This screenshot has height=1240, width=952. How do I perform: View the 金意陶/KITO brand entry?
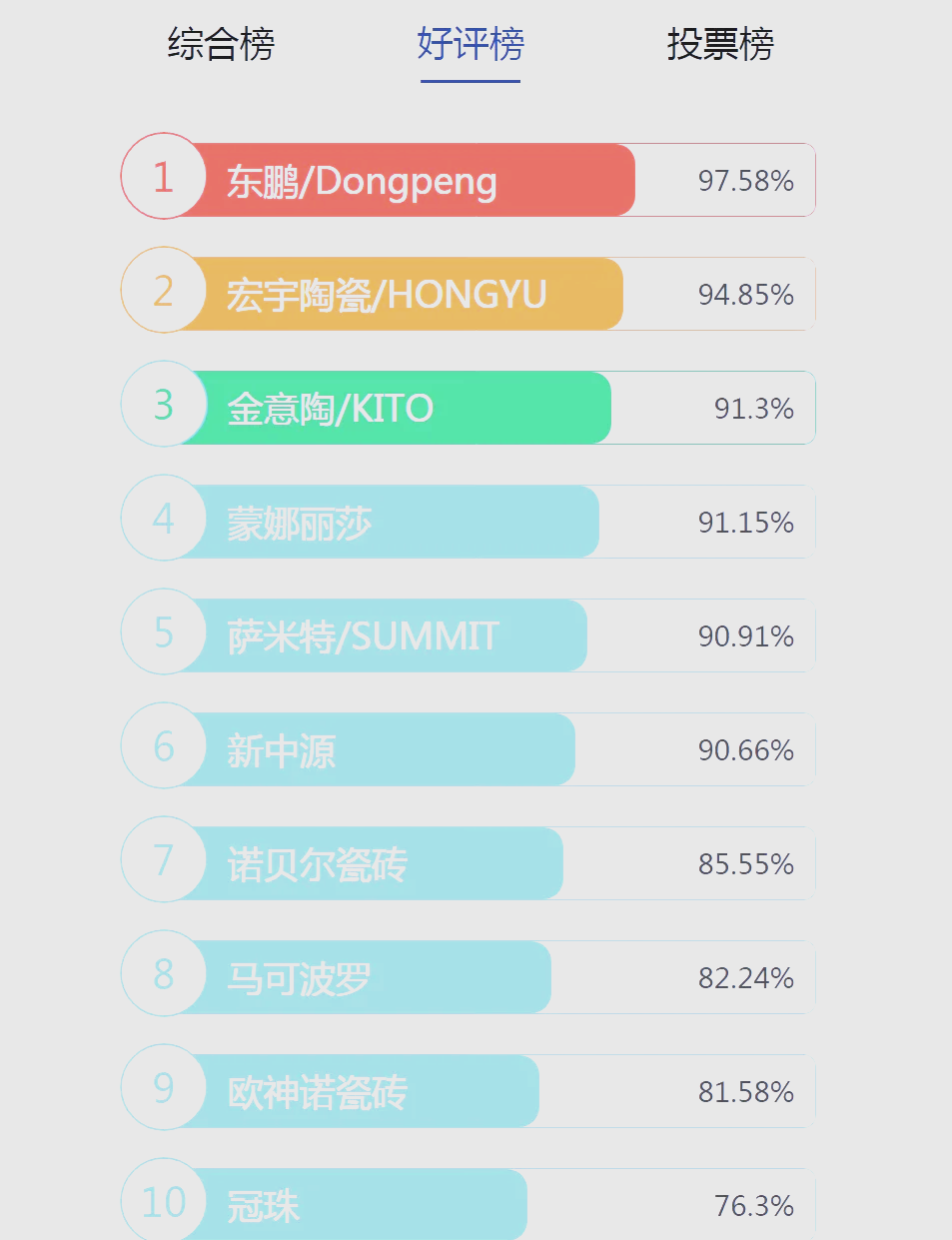click(331, 409)
